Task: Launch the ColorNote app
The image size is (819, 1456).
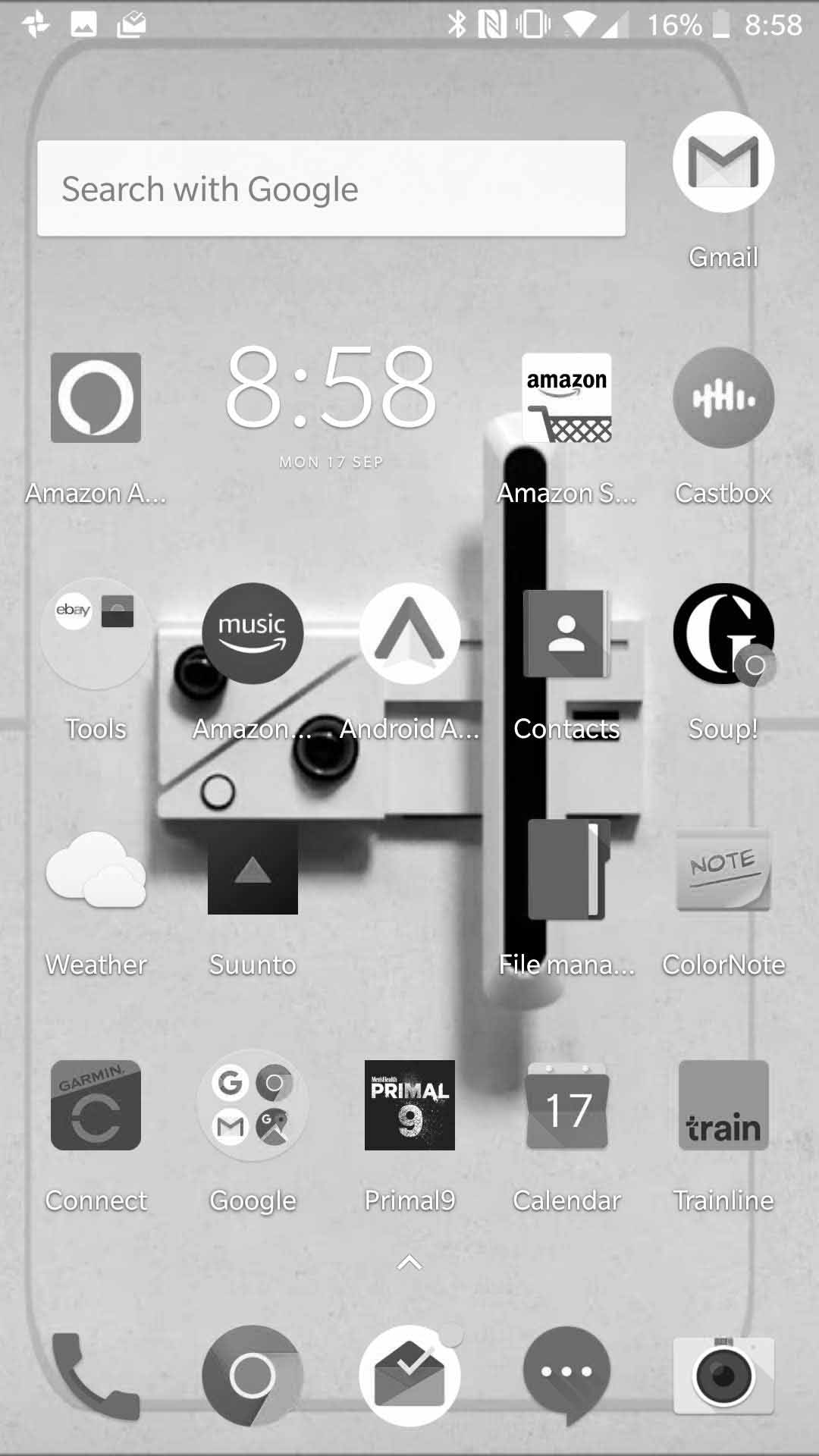Action: coord(723,869)
